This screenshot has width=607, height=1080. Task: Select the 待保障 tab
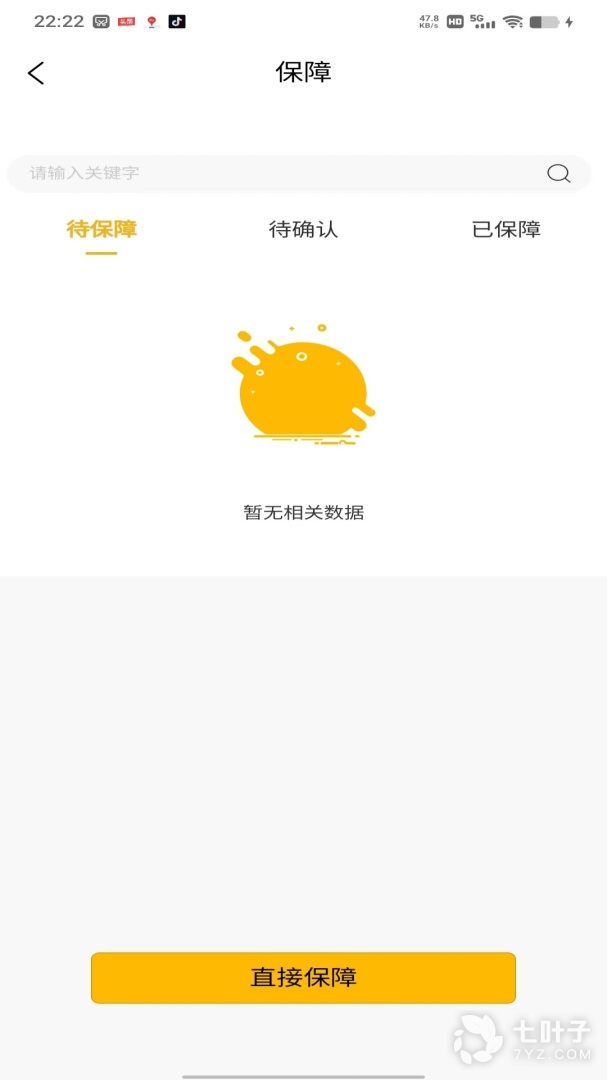point(101,229)
